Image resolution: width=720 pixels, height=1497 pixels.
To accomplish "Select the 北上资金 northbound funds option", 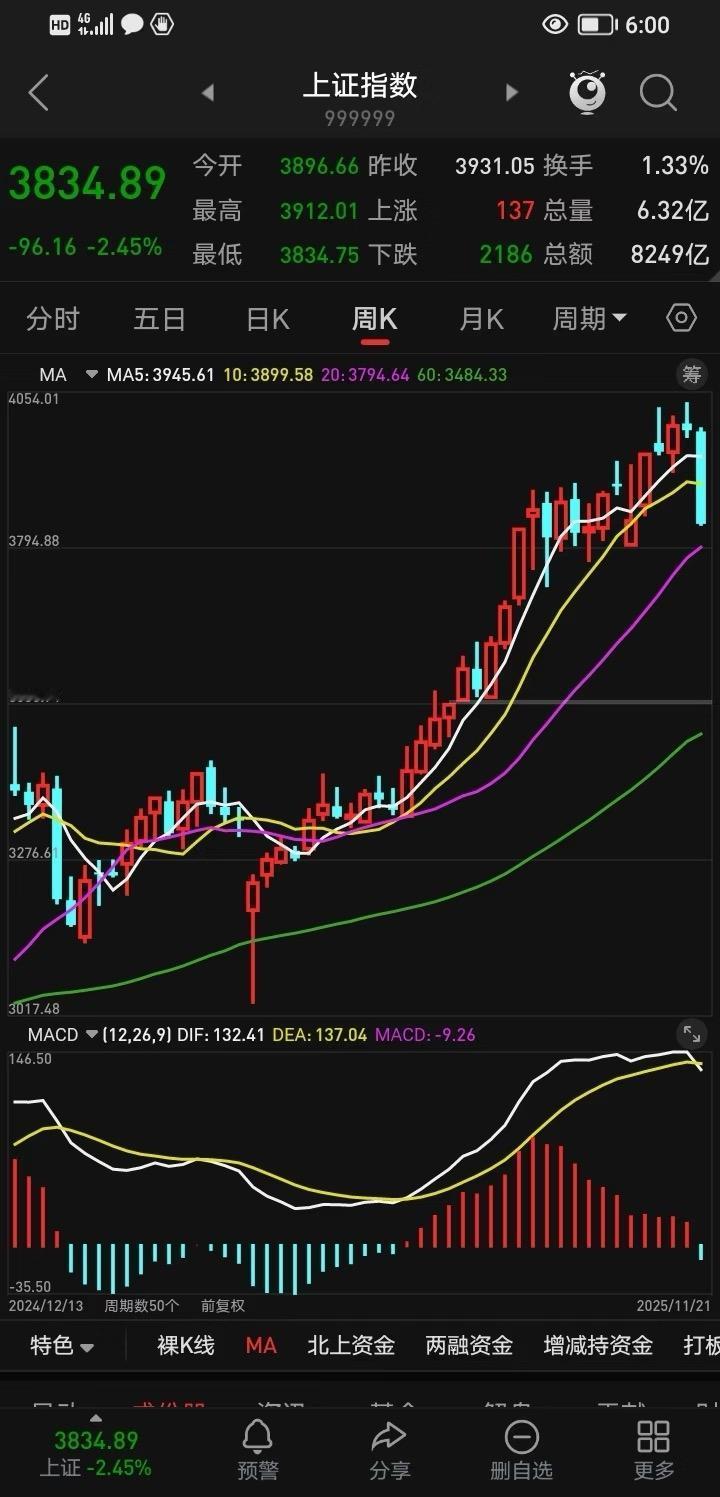I will [x=349, y=1346].
